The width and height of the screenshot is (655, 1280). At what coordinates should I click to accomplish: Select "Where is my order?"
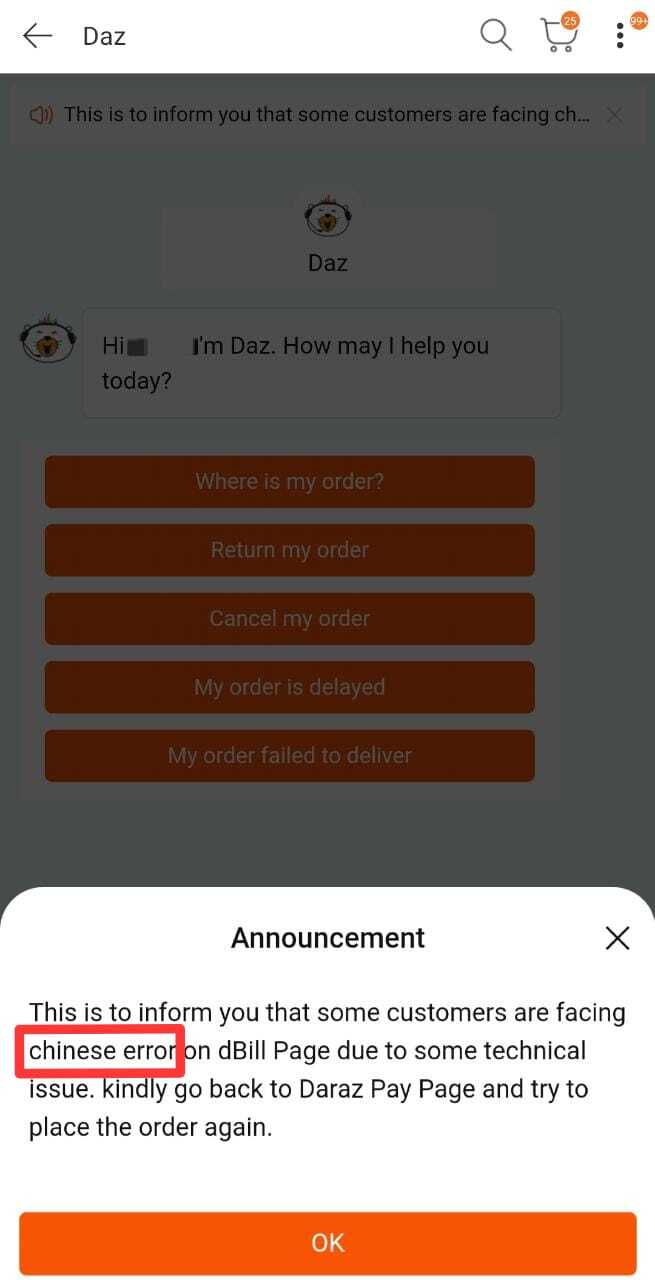pos(289,482)
